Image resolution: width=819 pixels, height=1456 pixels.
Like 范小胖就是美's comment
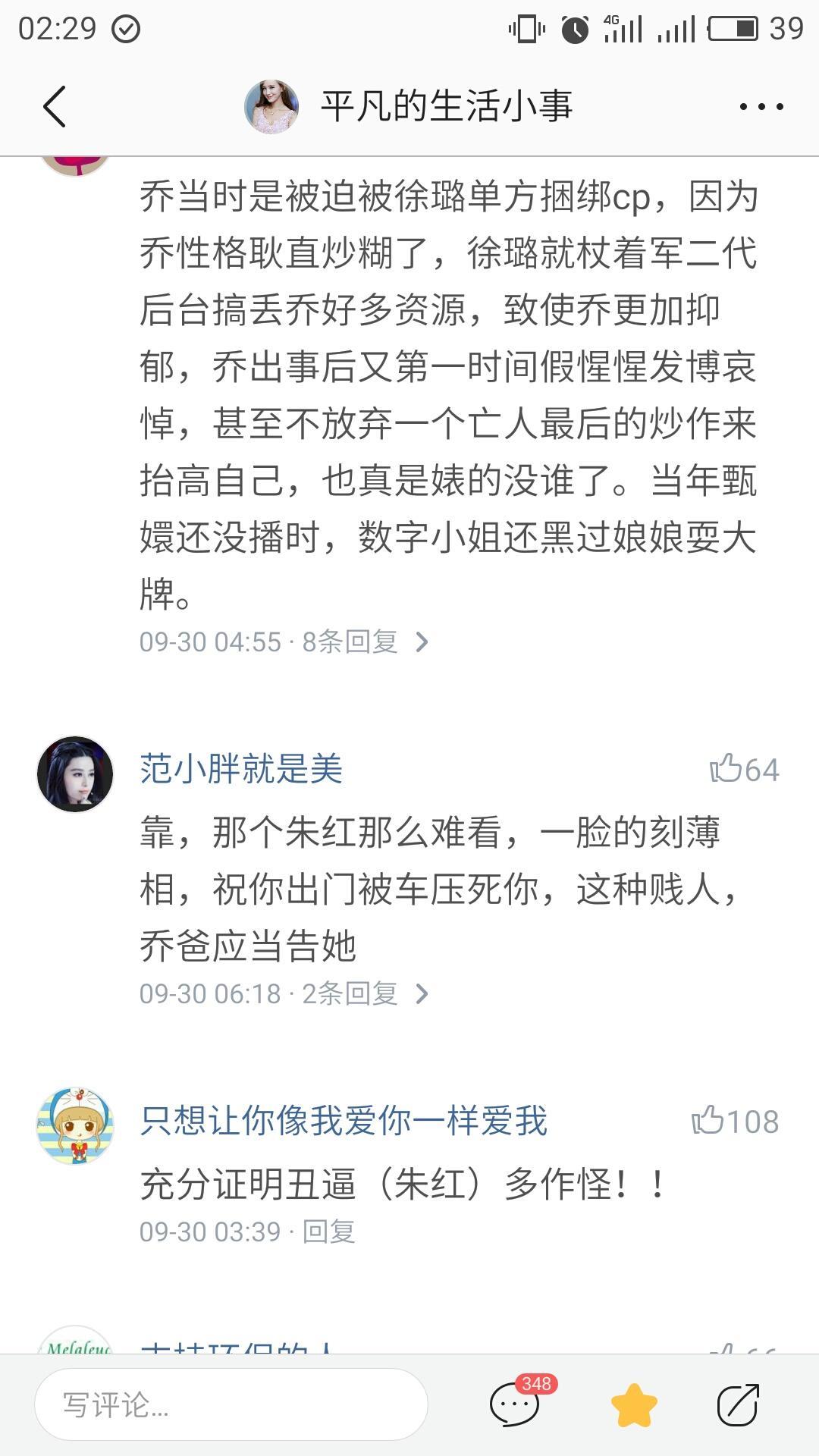[x=743, y=770]
